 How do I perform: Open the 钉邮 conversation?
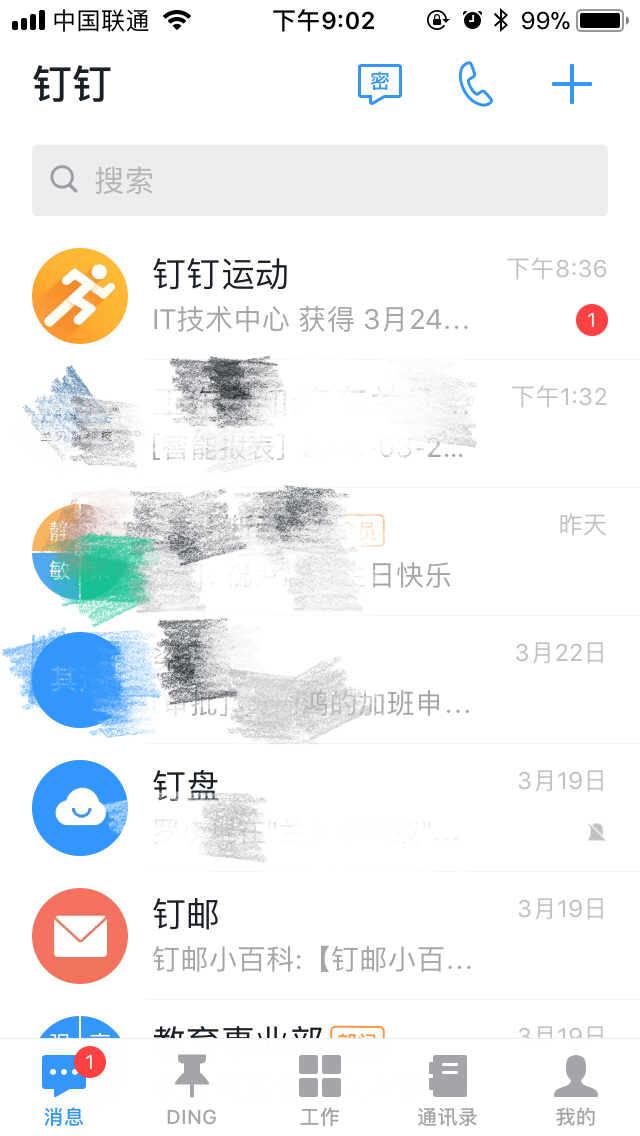320,935
